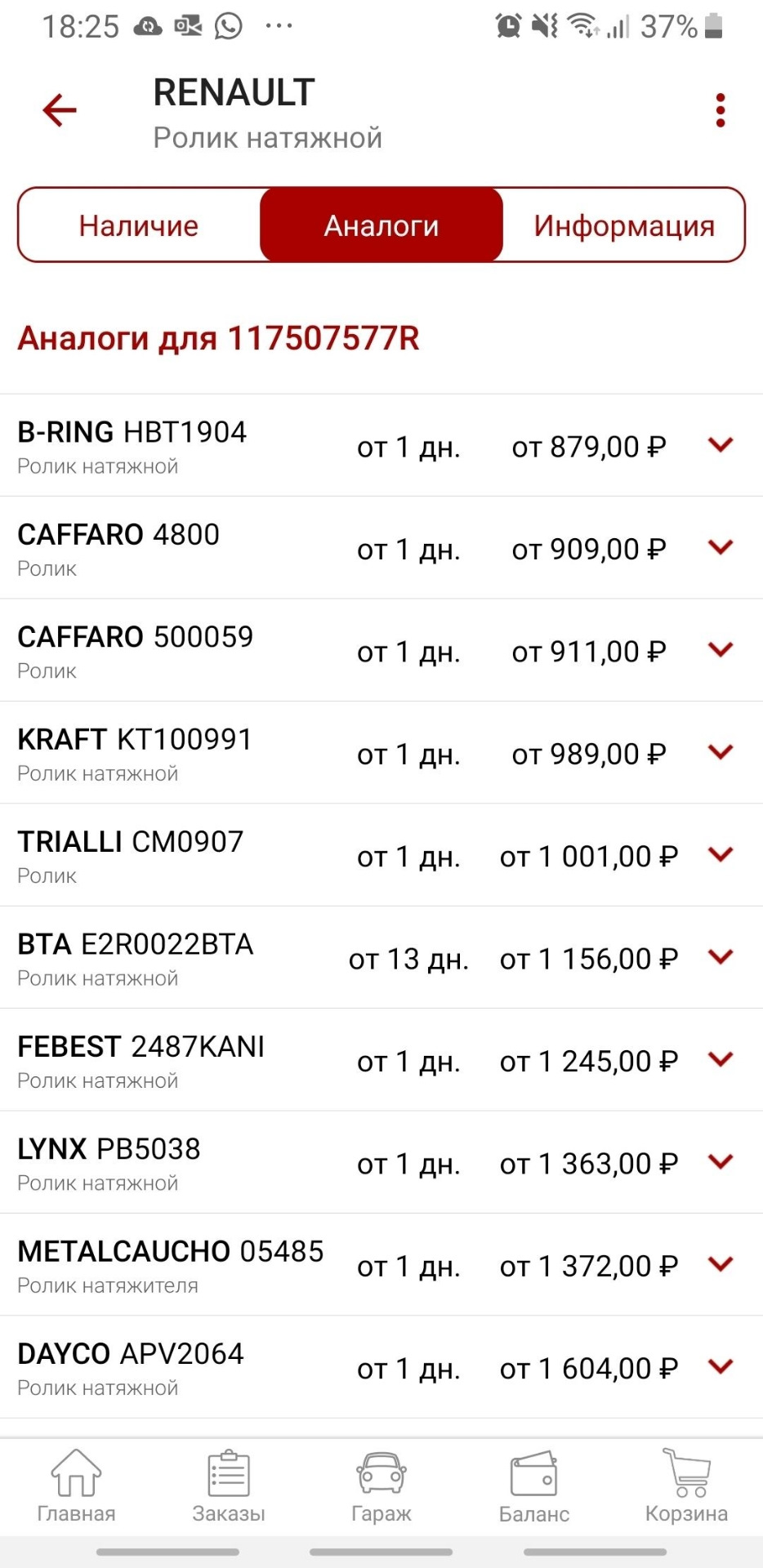This screenshot has height=1568, width=763.
Task: Expand the LYNX PB5038 row
Action: pyautogui.click(x=720, y=1162)
